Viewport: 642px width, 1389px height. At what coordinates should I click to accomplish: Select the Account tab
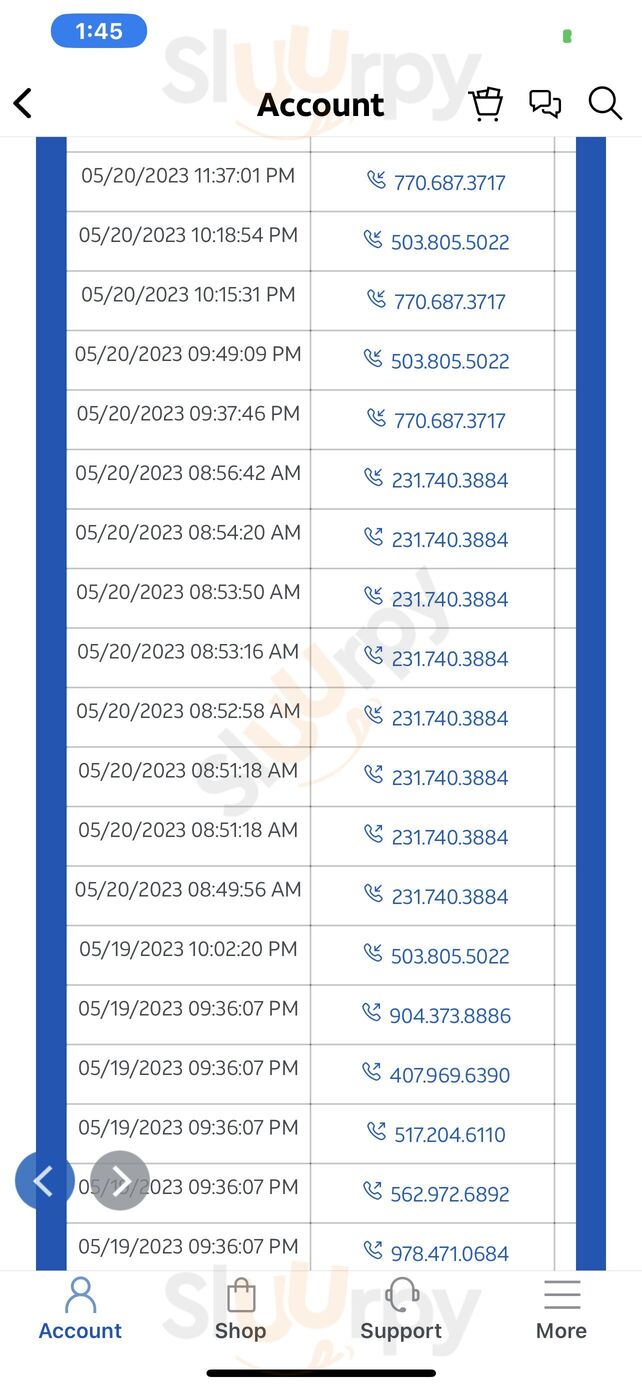point(80,1310)
